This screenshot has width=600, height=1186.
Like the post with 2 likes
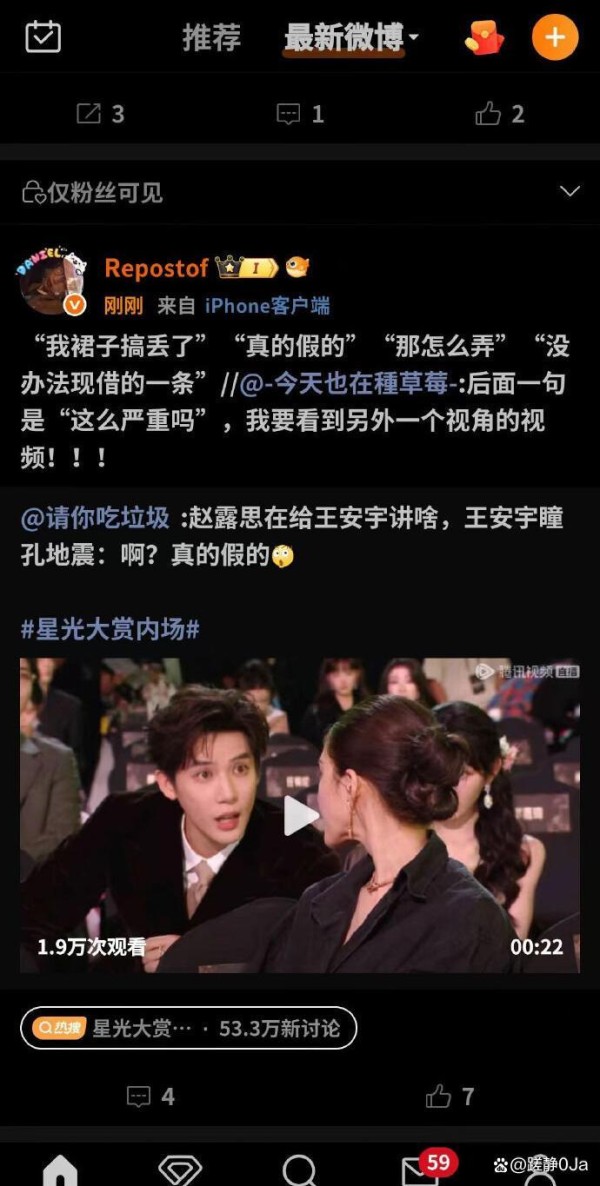[500, 114]
